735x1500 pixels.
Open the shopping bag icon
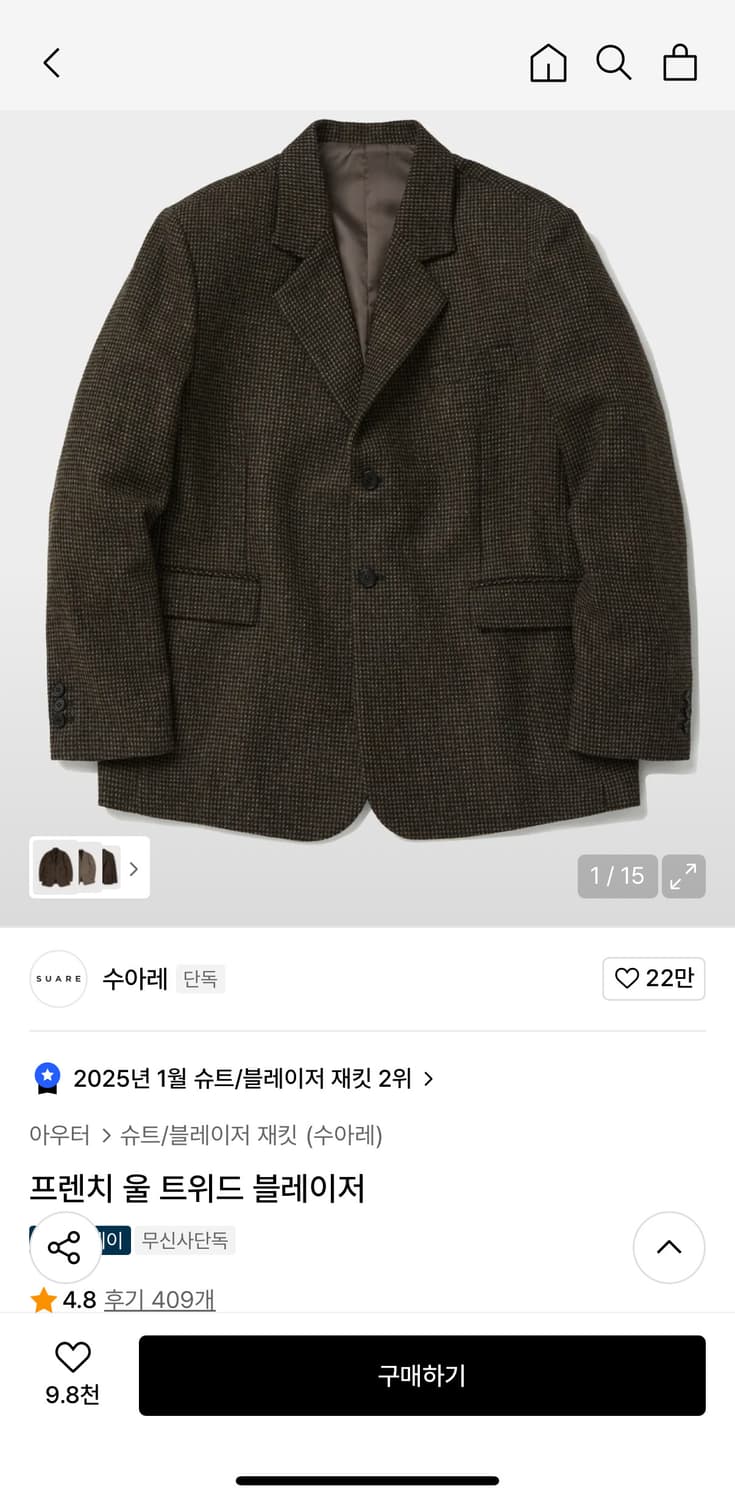point(681,62)
